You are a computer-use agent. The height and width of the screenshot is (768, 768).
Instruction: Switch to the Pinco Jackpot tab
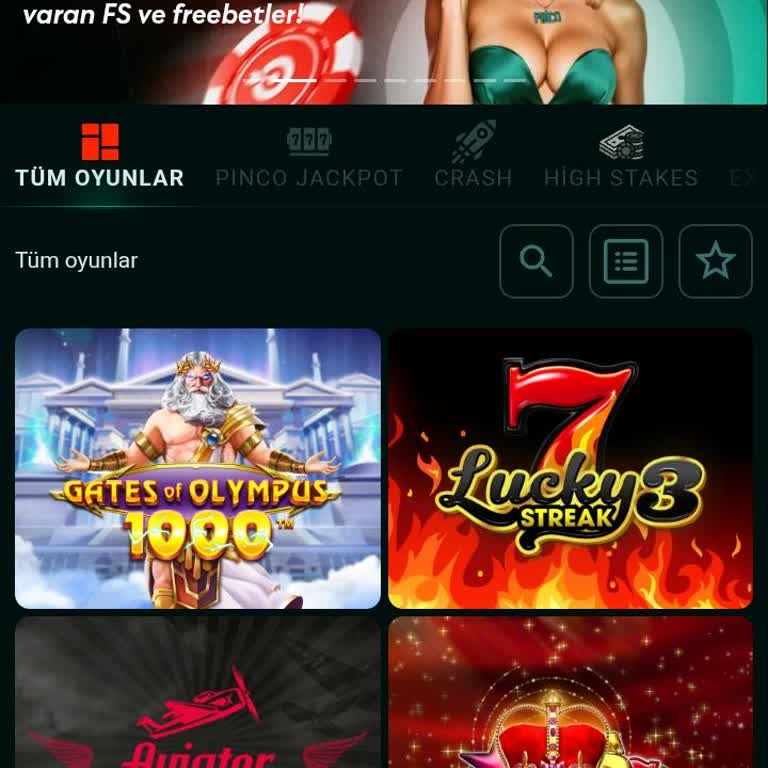point(309,158)
